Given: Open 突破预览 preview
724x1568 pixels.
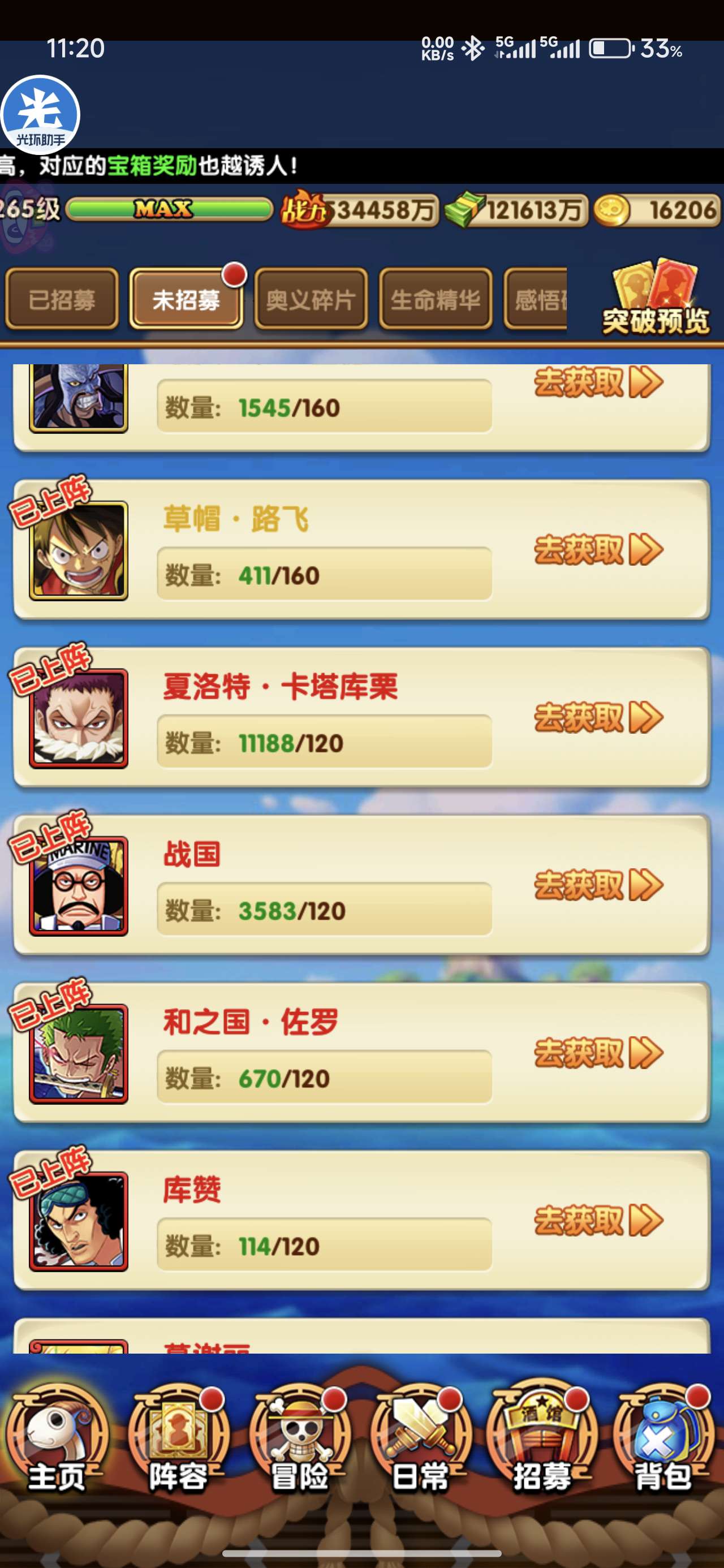Looking at the screenshot, I should click(x=655, y=299).
